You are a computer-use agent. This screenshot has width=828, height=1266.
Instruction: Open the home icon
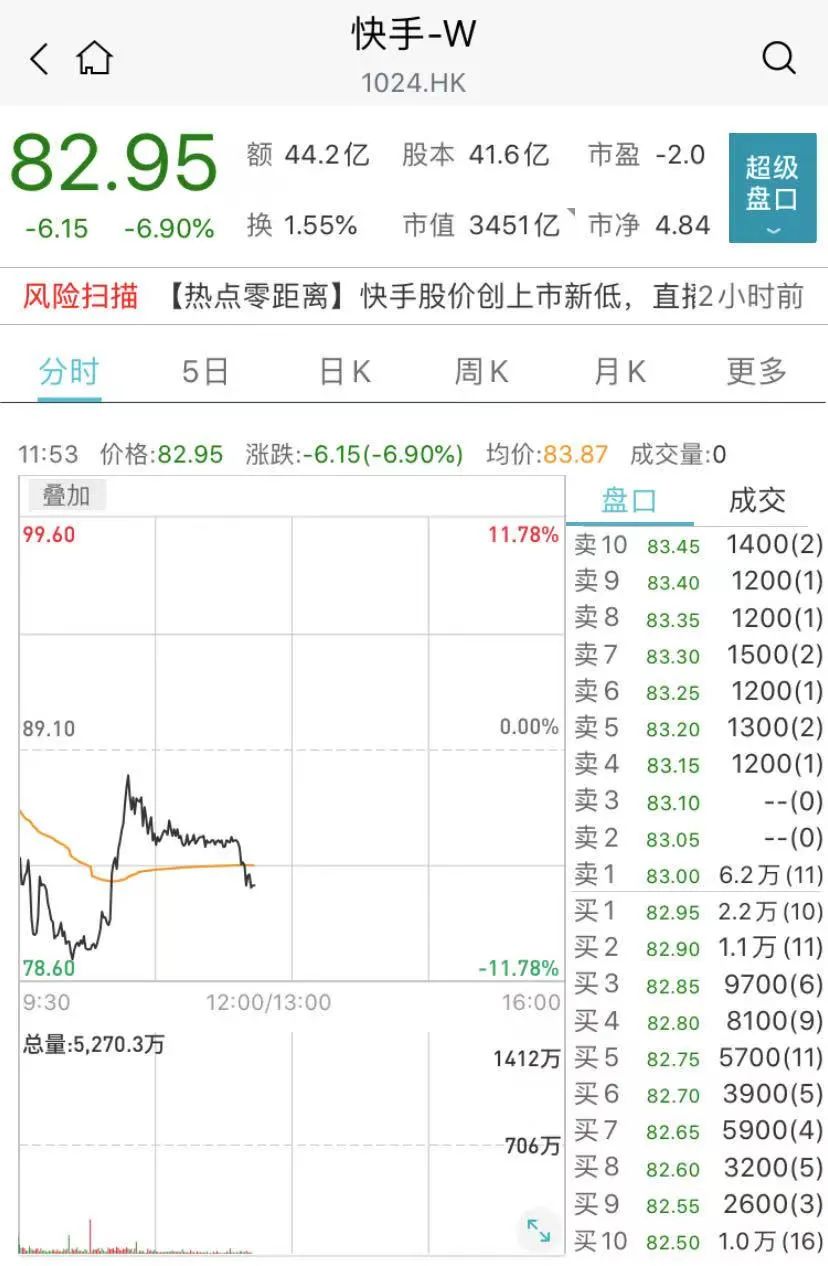point(95,58)
